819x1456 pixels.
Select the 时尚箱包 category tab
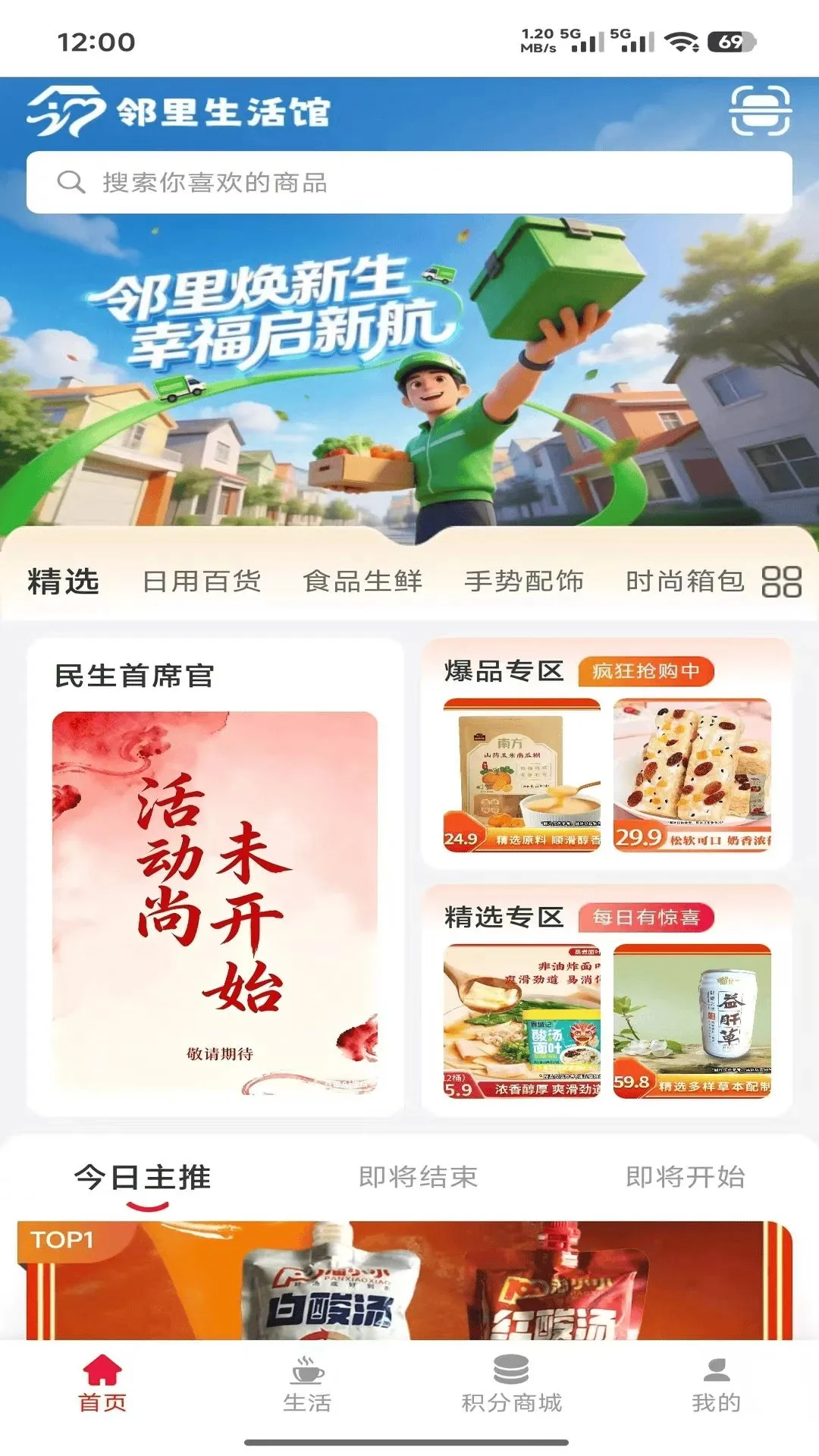coord(685,582)
